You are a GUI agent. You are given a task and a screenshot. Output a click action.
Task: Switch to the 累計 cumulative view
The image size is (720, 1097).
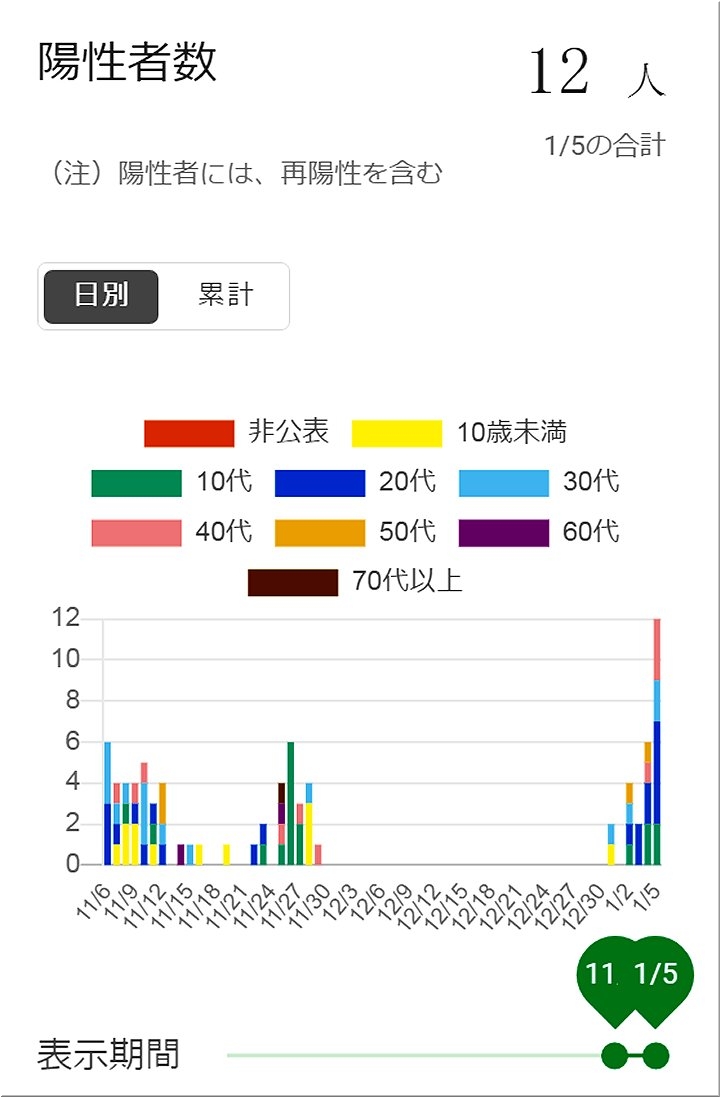225,296
